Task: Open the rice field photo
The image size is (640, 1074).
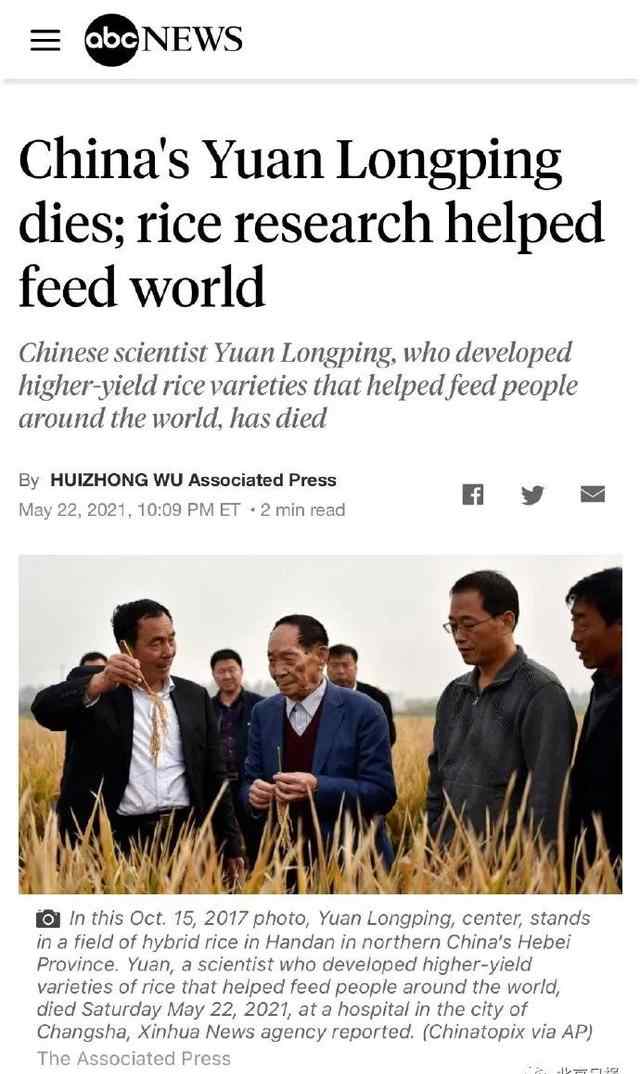Action: tap(320, 724)
